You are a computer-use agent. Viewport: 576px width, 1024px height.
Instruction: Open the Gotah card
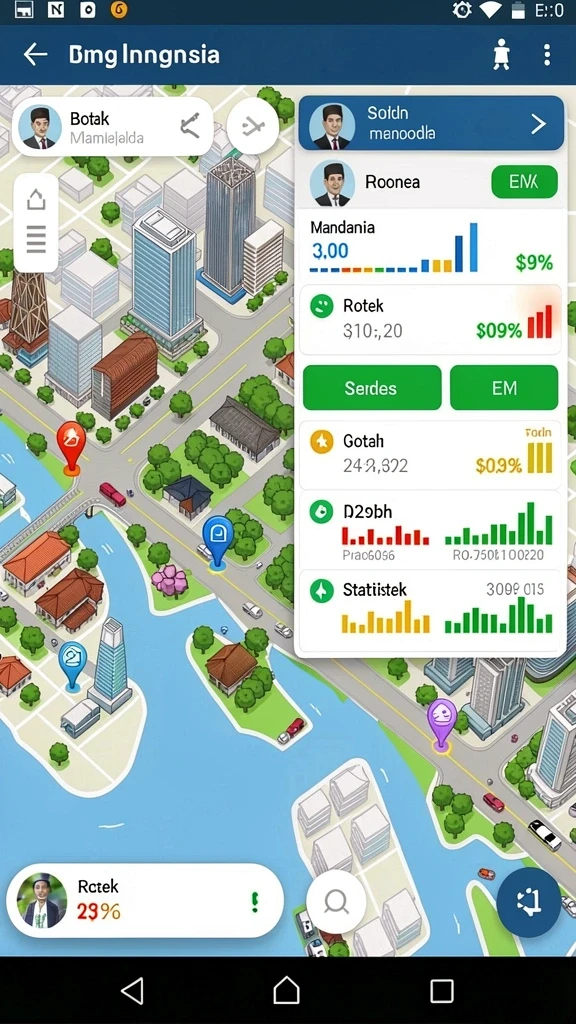click(431, 455)
